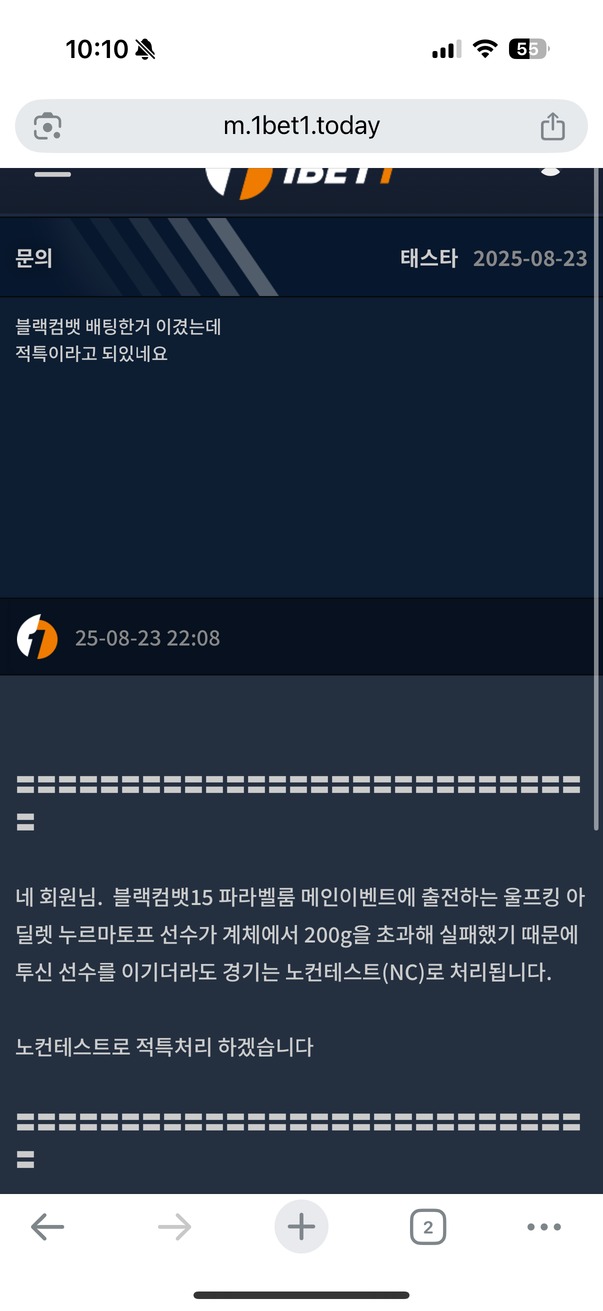
Task: Tap the 1BET1 logo to go home
Action: click(300, 178)
